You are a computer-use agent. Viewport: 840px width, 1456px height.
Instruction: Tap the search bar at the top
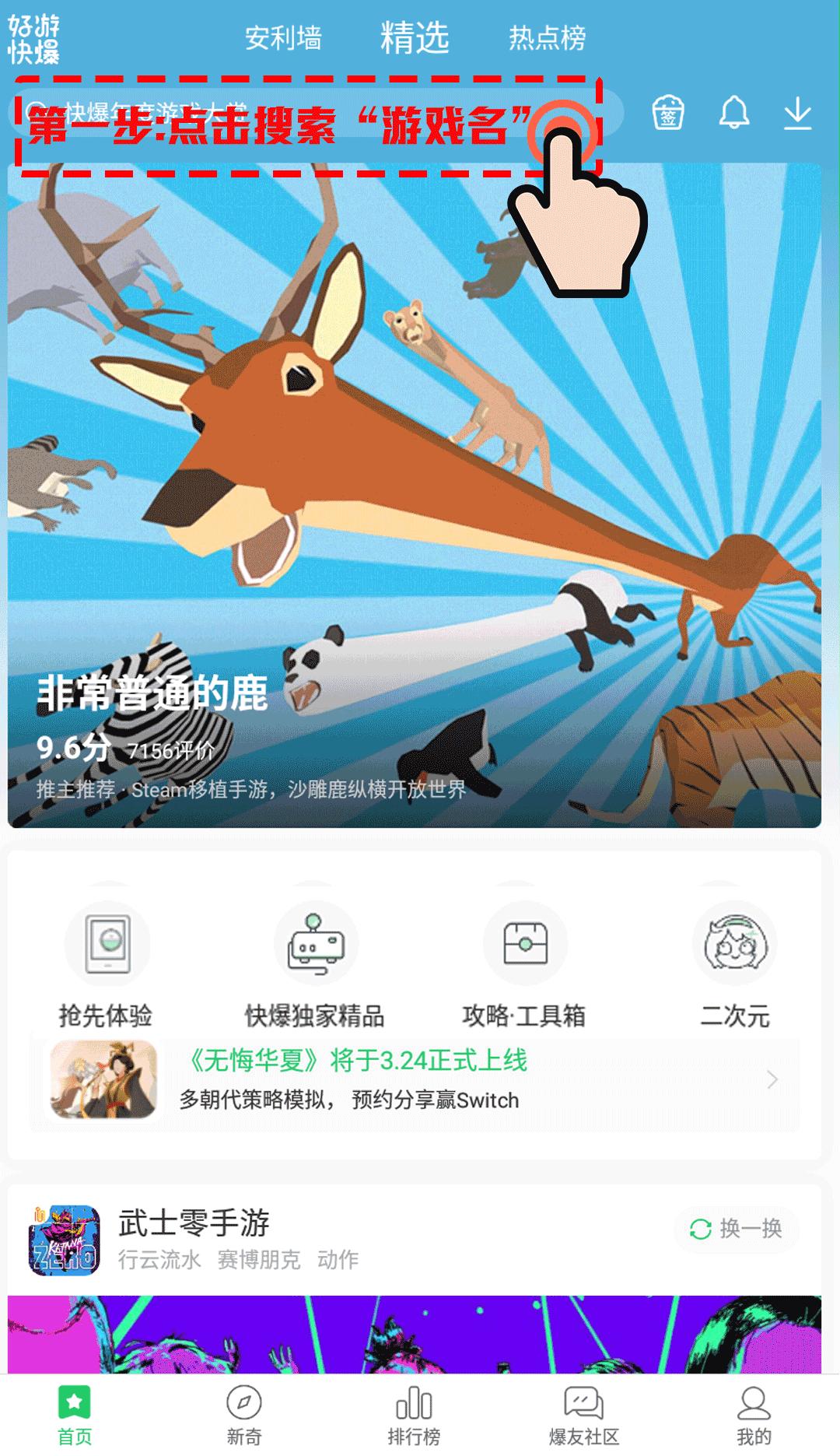click(x=311, y=113)
